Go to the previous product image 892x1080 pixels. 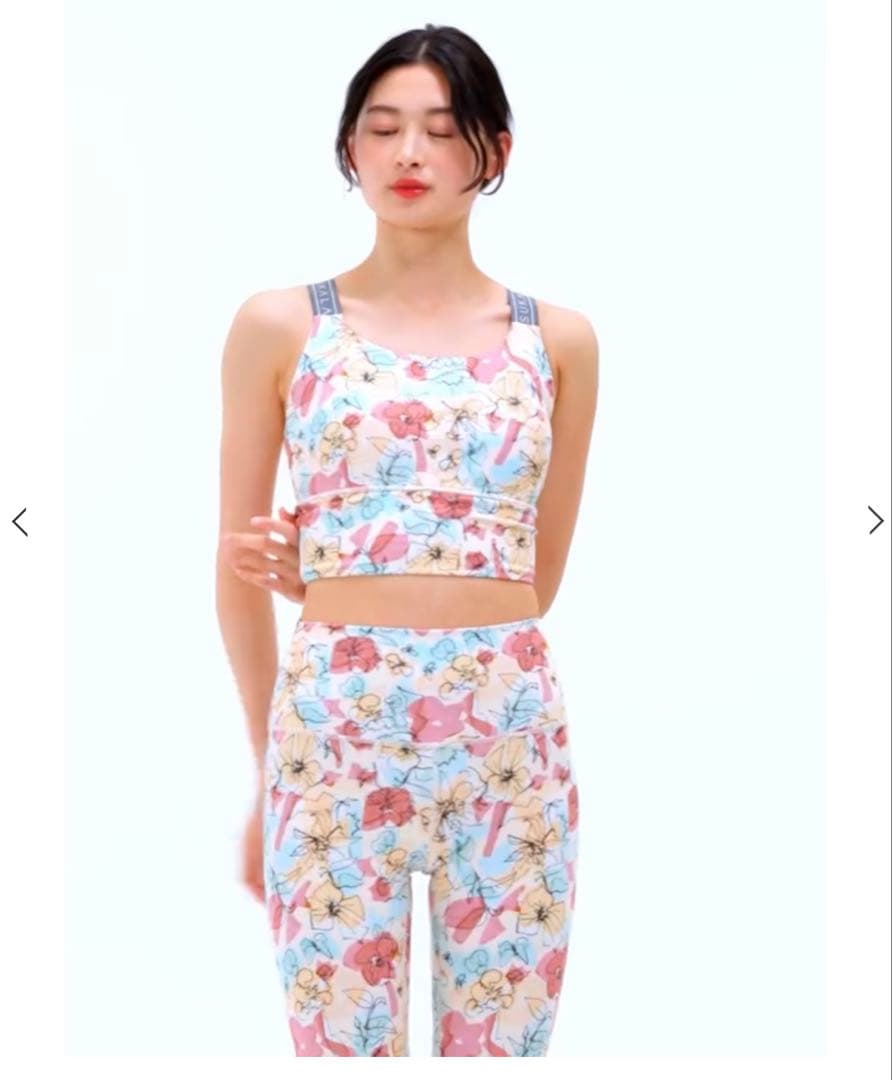point(19,521)
